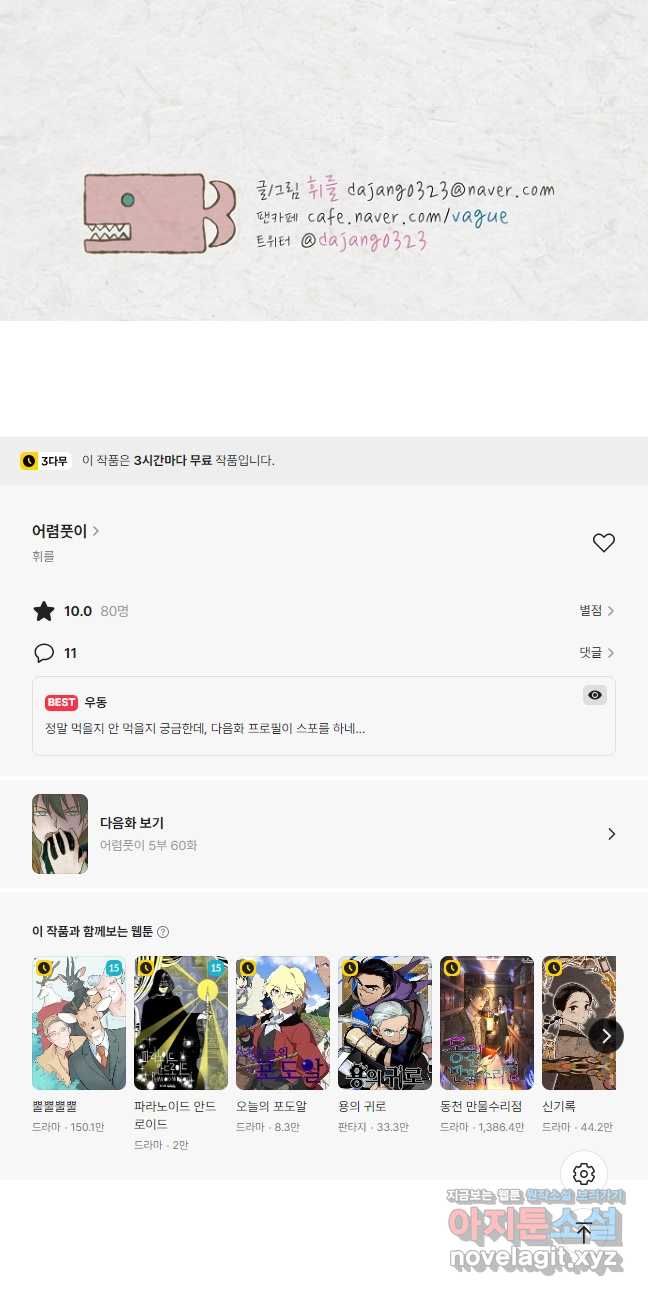Go to next episode 어렴풋이 5부 60화
Screen dimensions: 648x1296
324,834
